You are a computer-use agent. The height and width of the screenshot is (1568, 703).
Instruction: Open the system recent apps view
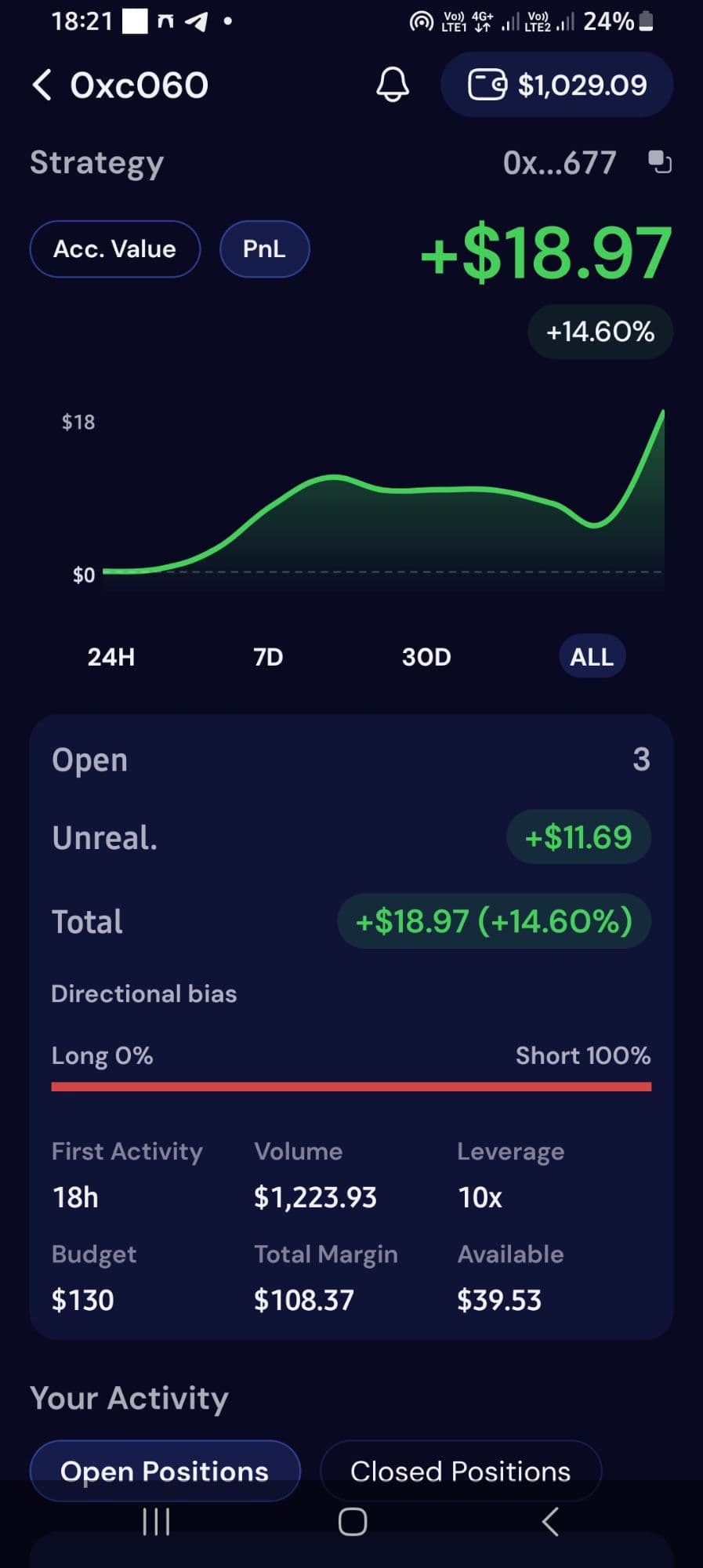pyautogui.click(x=156, y=1522)
